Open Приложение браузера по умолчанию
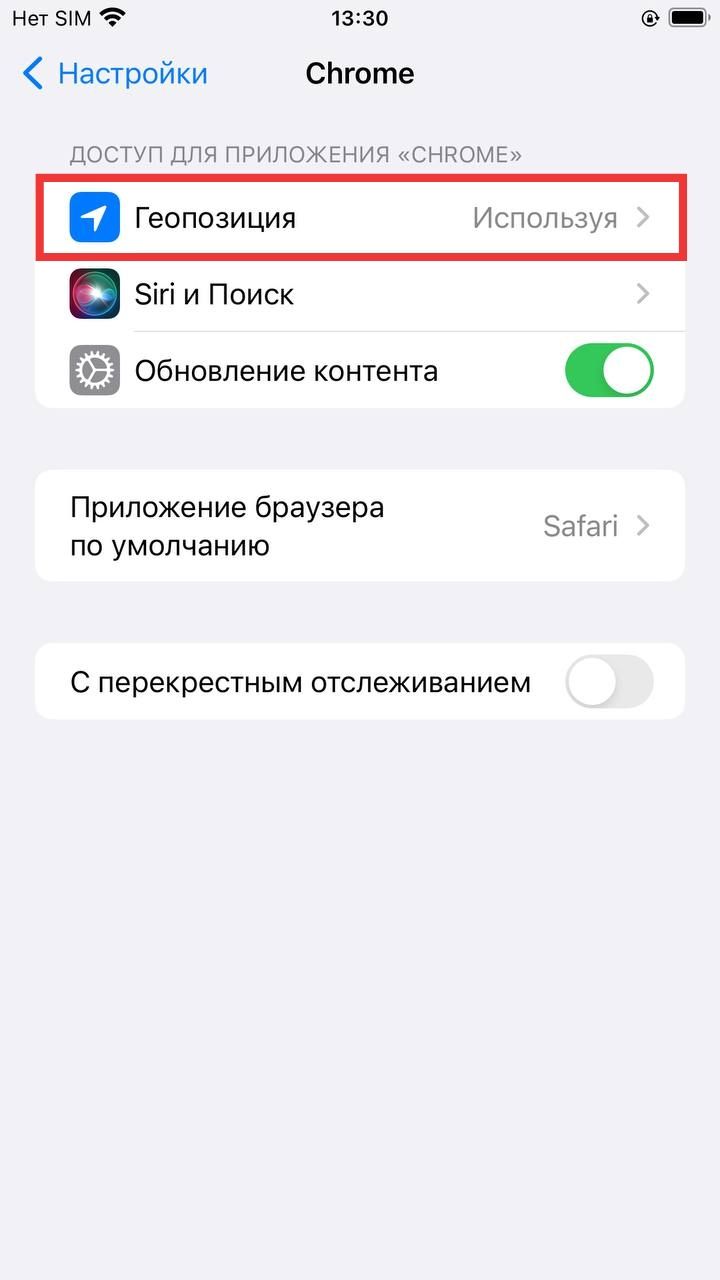Viewport: 720px width, 1280px height. (x=360, y=525)
